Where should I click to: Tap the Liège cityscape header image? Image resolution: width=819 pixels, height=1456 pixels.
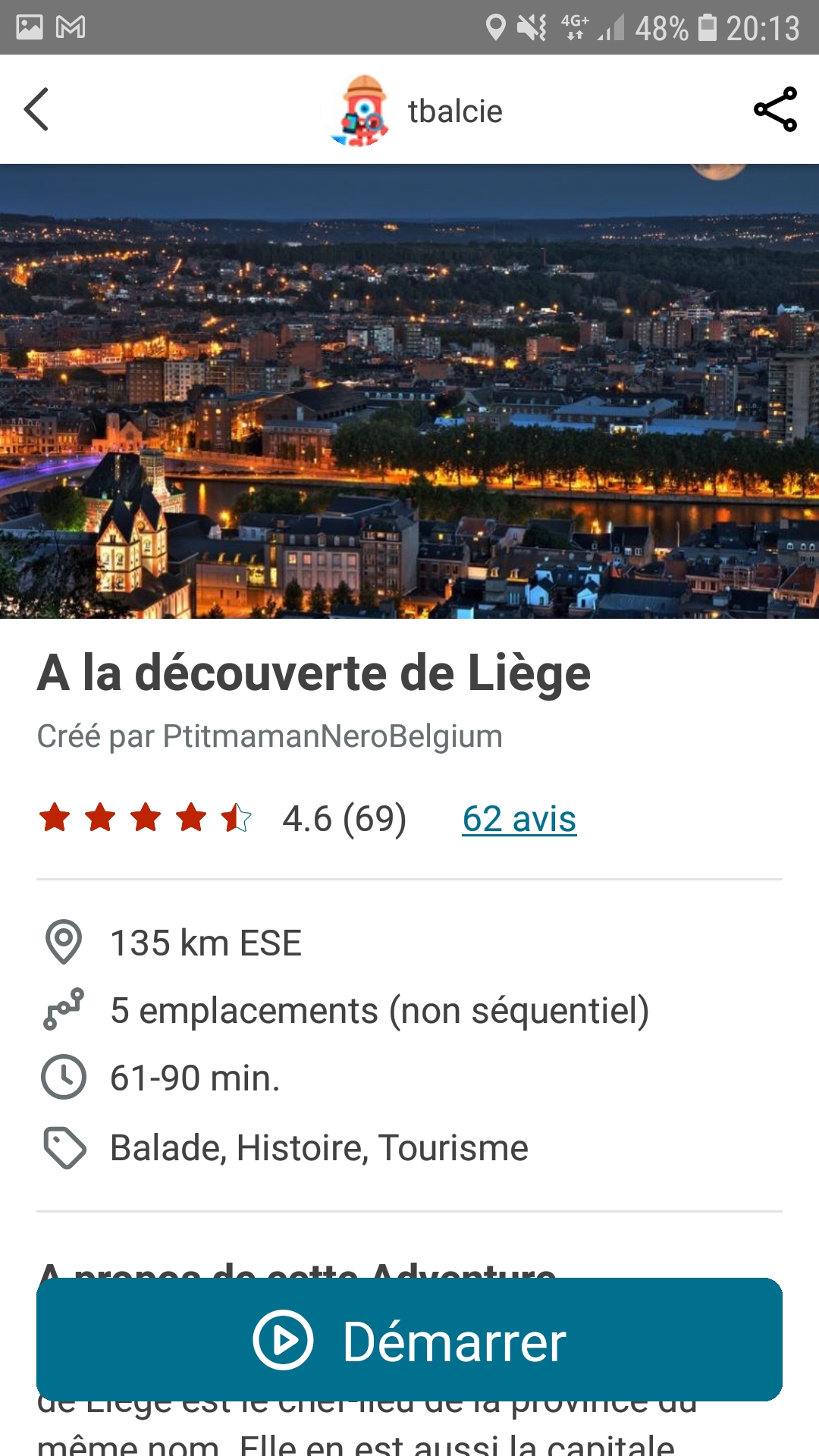pos(409,391)
